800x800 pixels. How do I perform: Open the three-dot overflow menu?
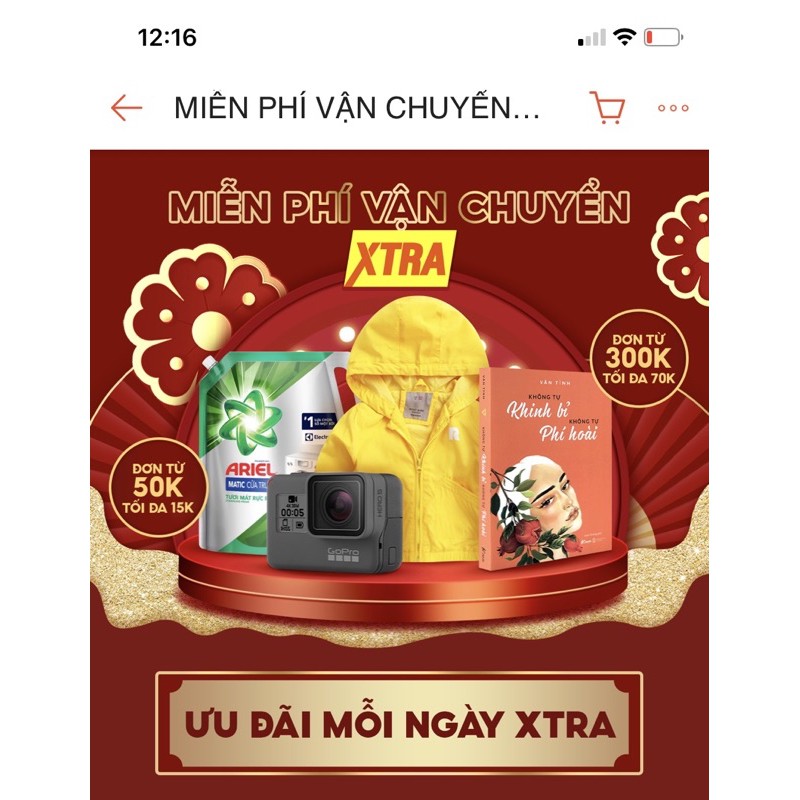tap(673, 108)
